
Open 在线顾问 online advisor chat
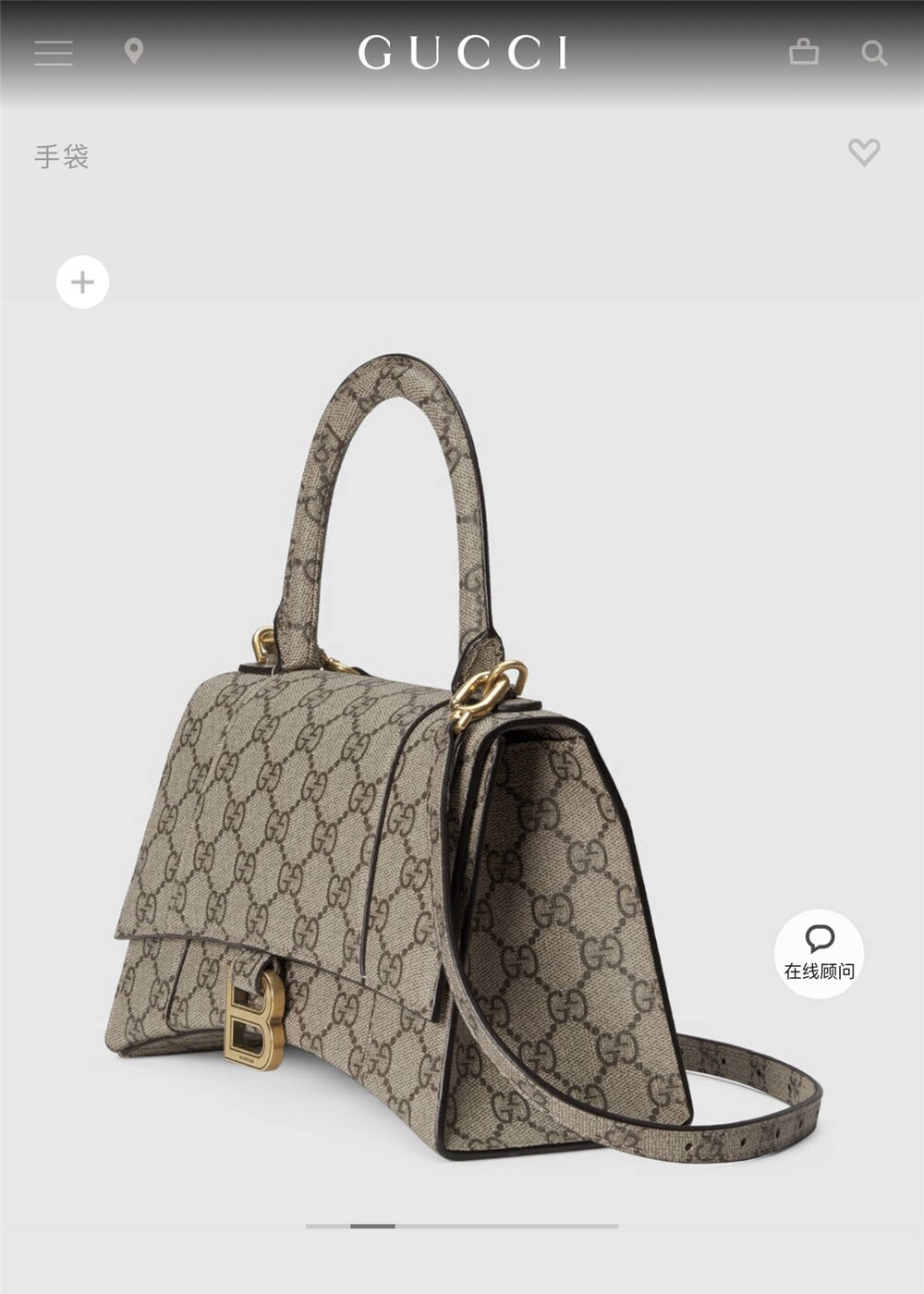click(x=819, y=953)
